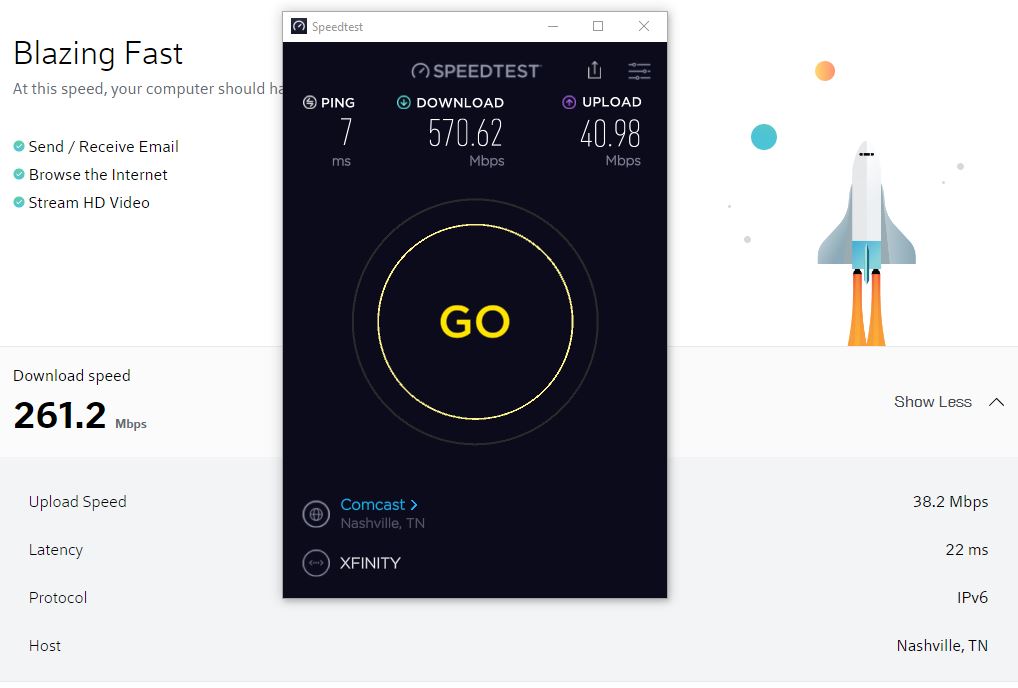The image size is (1018, 688).
Task: Maximize the Speedtest window
Action: click(598, 27)
